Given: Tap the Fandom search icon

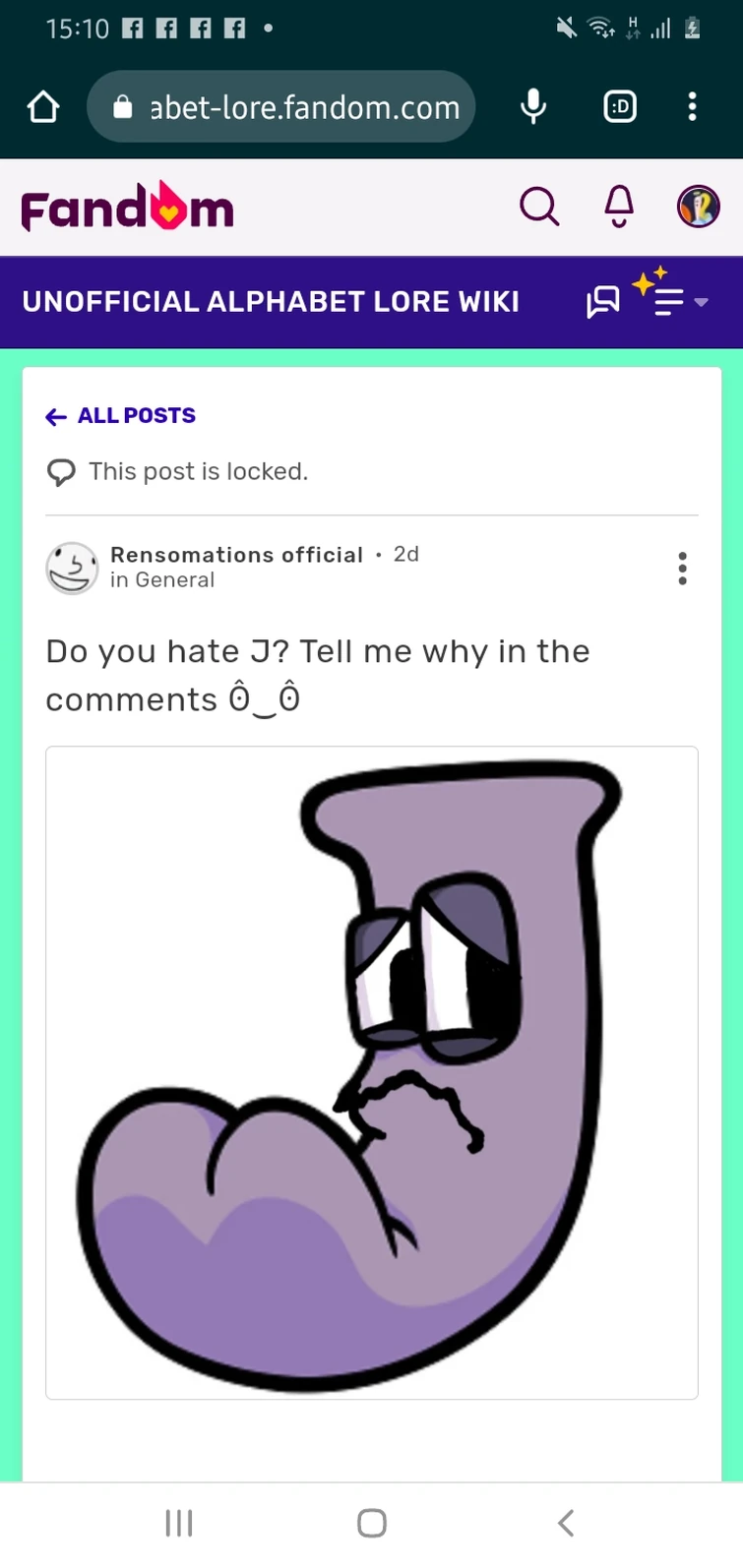Looking at the screenshot, I should click(539, 208).
